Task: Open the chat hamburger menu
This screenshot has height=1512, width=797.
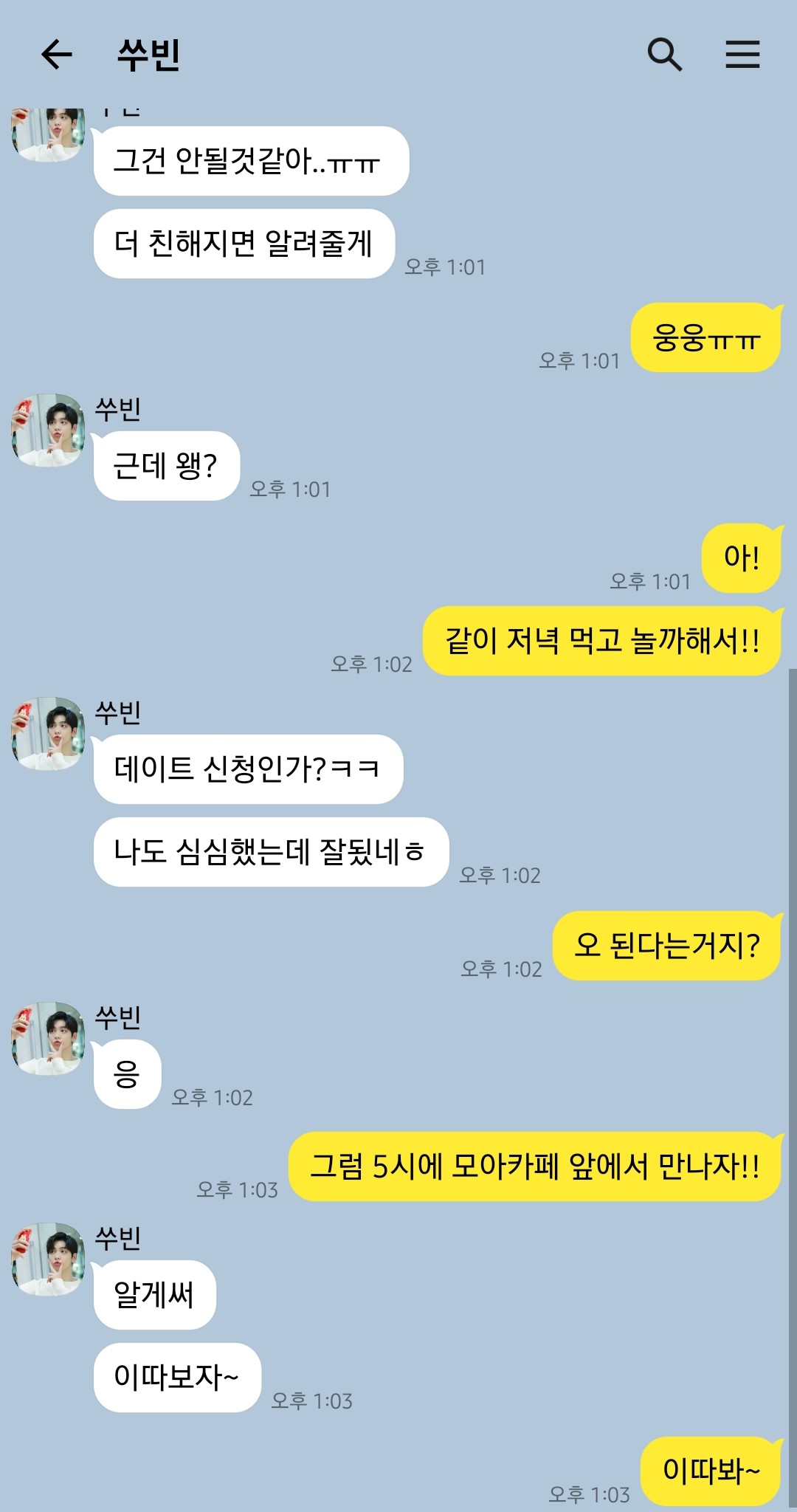Action: (x=742, y=55)
